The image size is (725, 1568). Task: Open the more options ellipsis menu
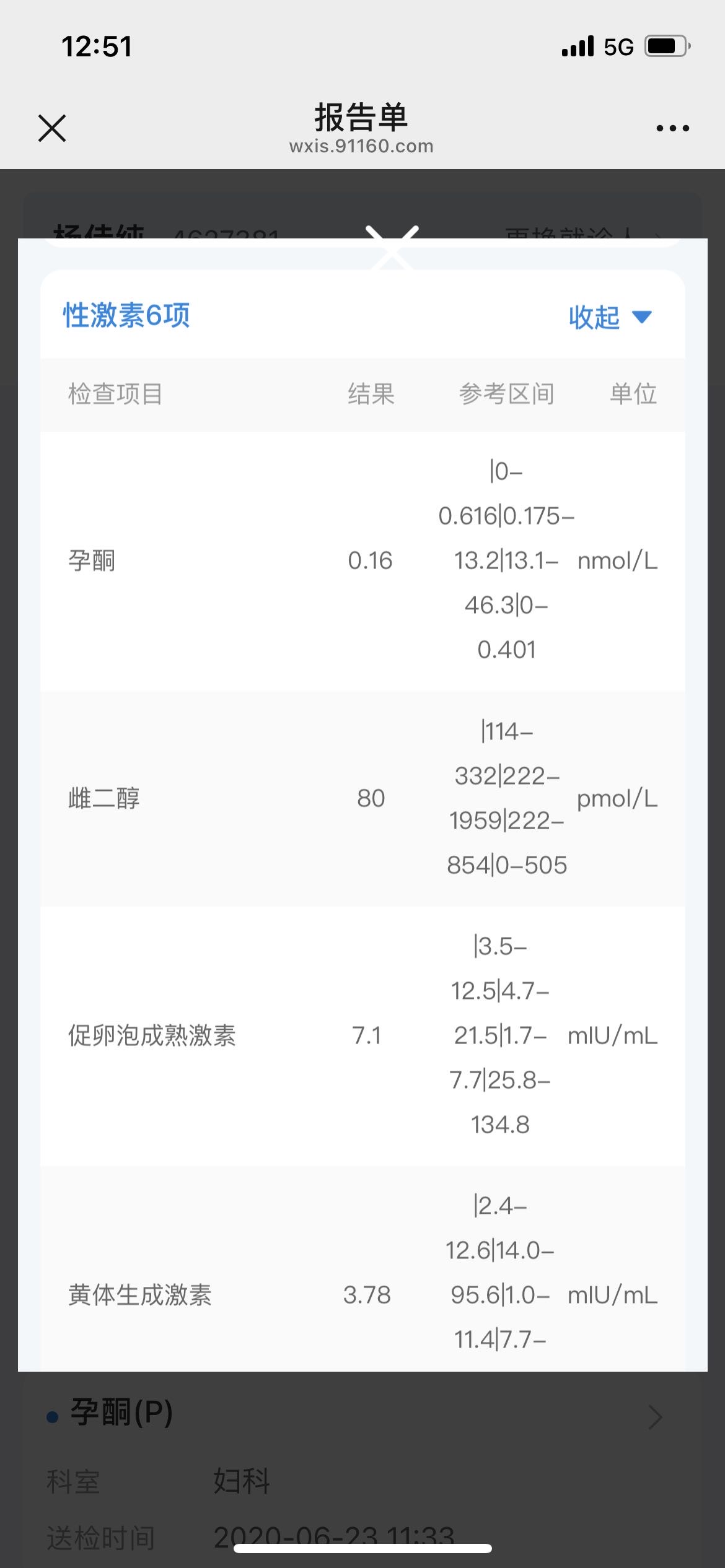pos(671,128)
